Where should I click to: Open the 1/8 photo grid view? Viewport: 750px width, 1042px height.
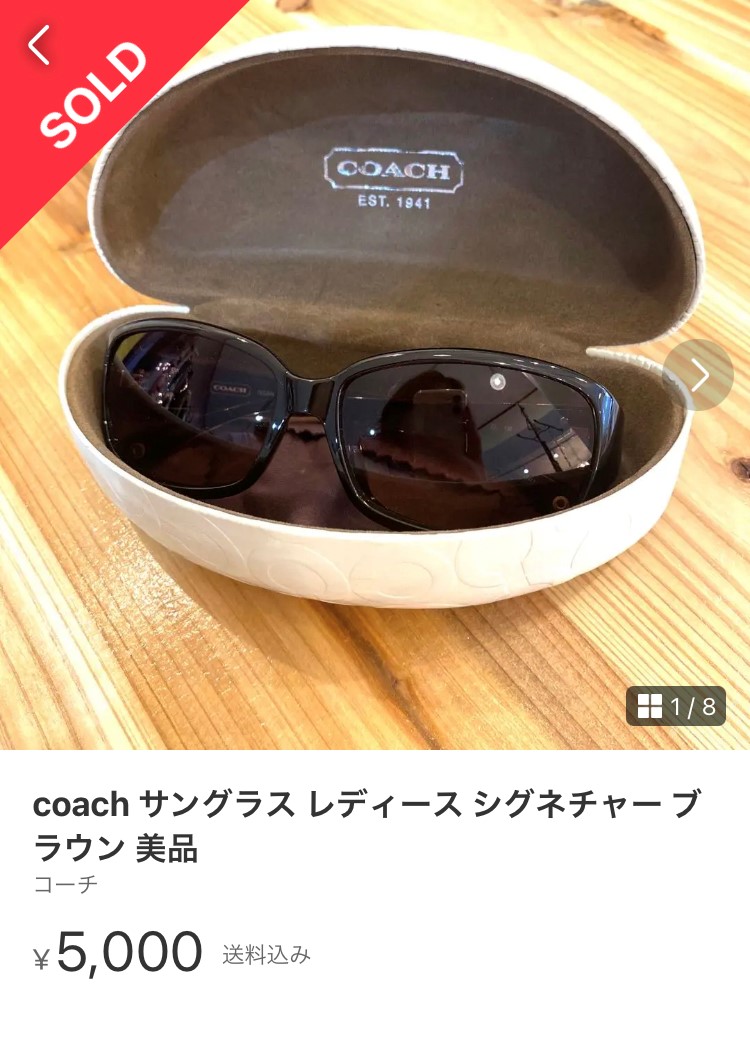tap(676, 706)
